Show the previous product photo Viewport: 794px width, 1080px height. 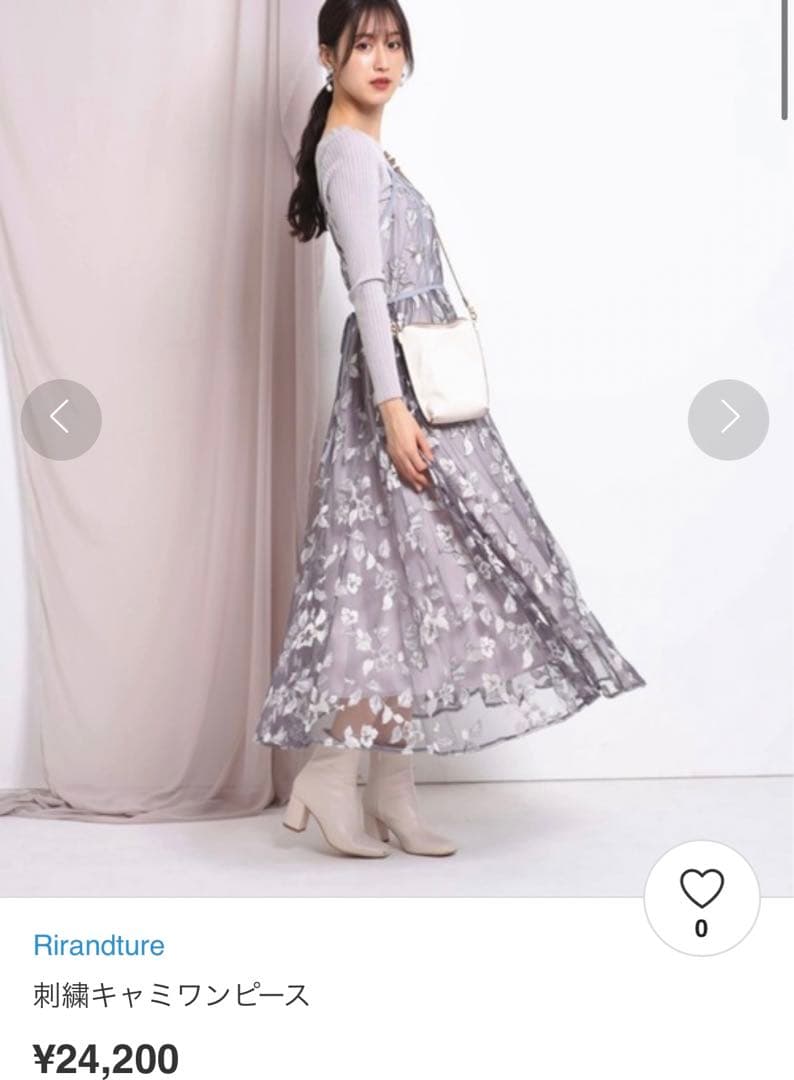coord(61,419)
